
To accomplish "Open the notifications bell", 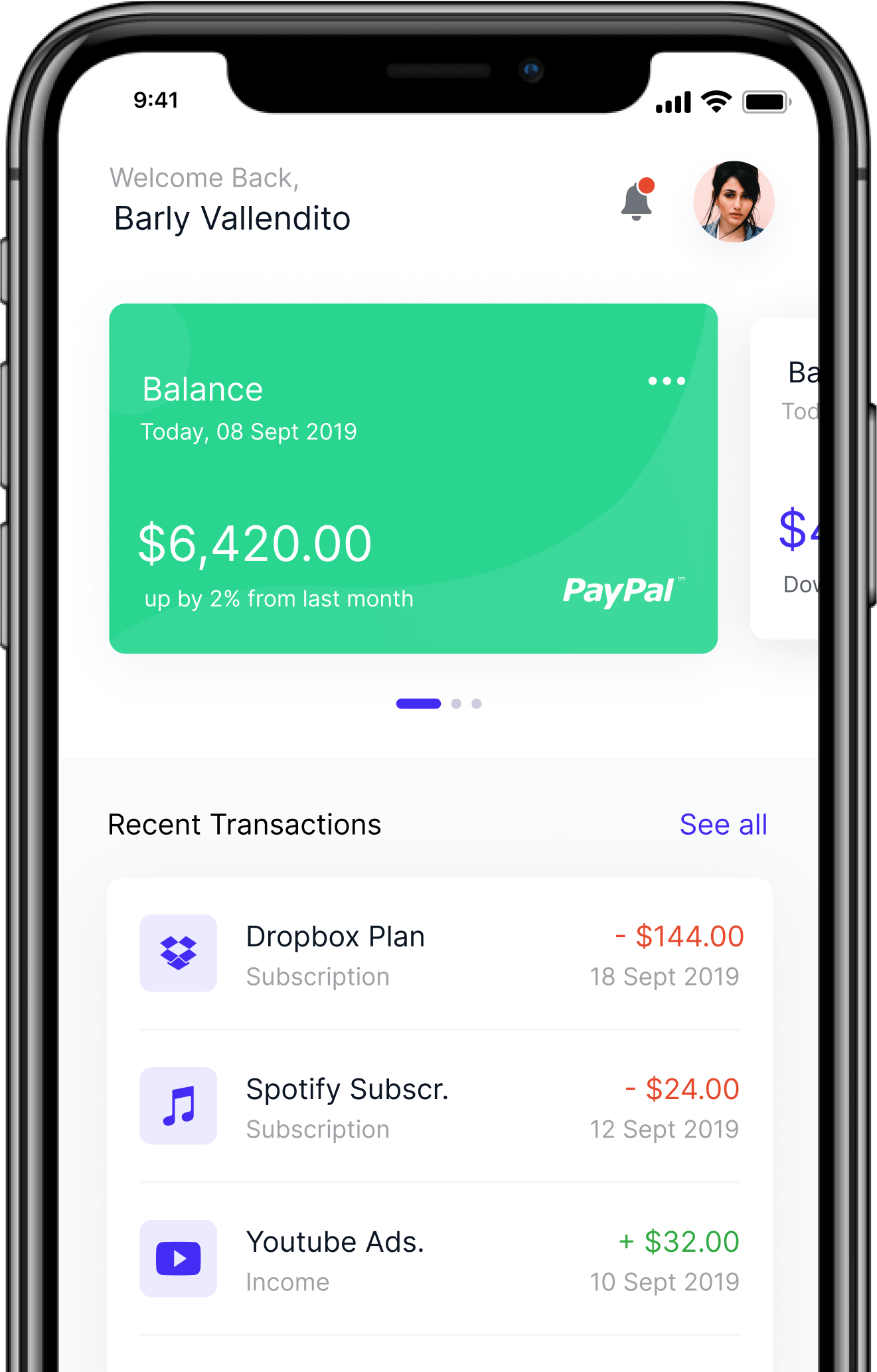I will point(637,201).
